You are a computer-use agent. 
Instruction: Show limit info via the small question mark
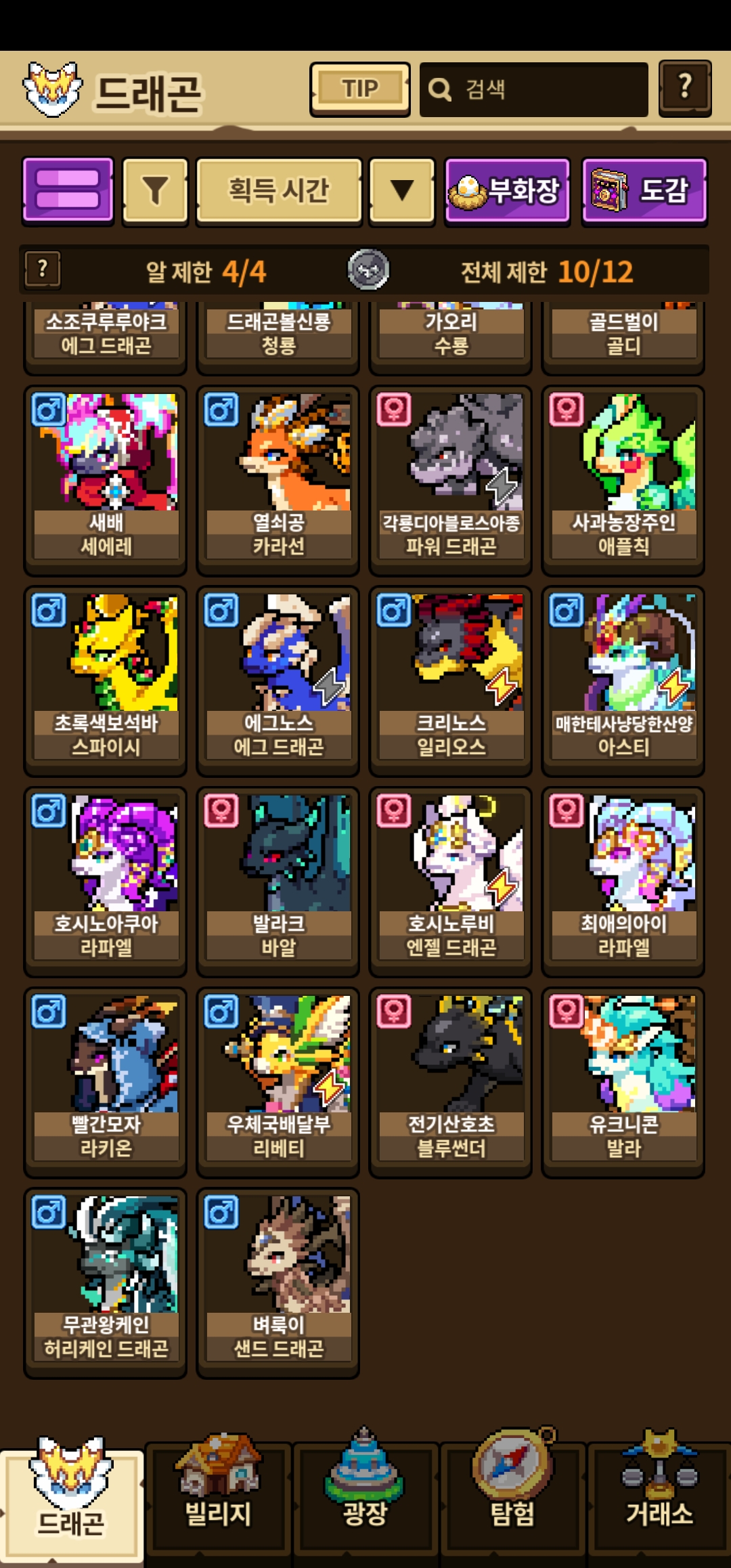(43, 270)
